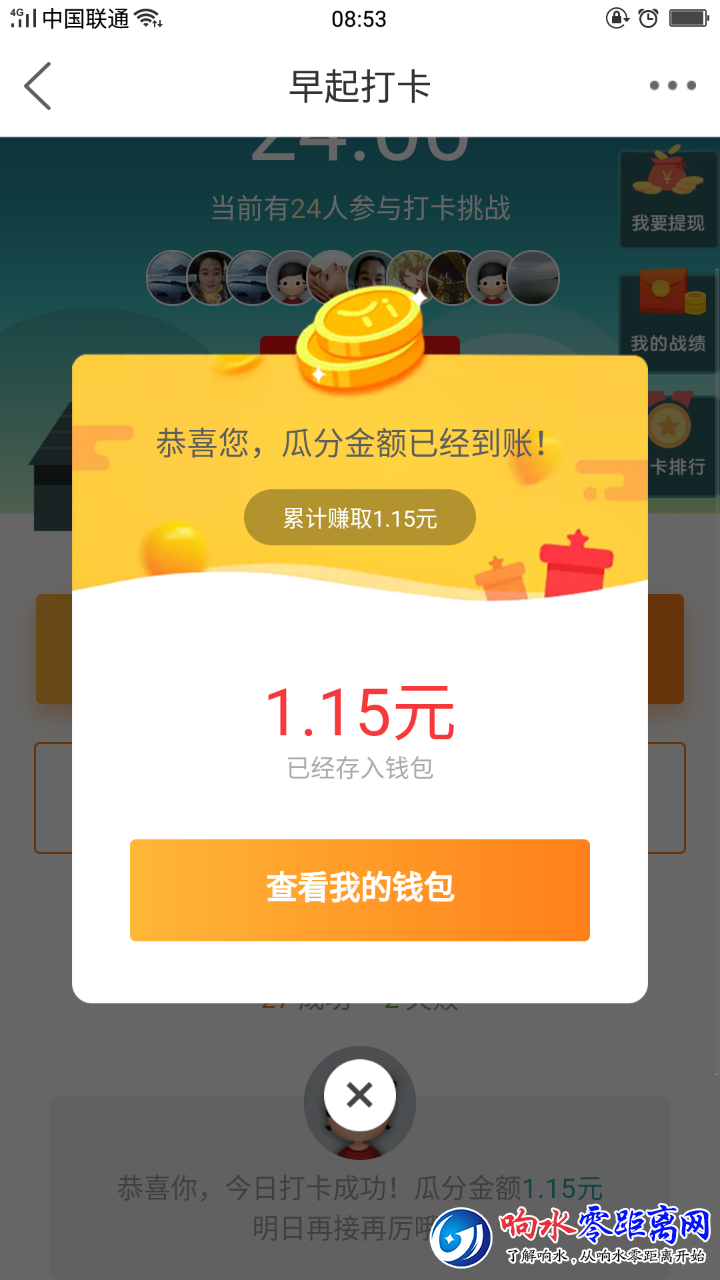Open the three-dot overflow menu
This screenshot has height=1280, width=720.
click(672, 86)
